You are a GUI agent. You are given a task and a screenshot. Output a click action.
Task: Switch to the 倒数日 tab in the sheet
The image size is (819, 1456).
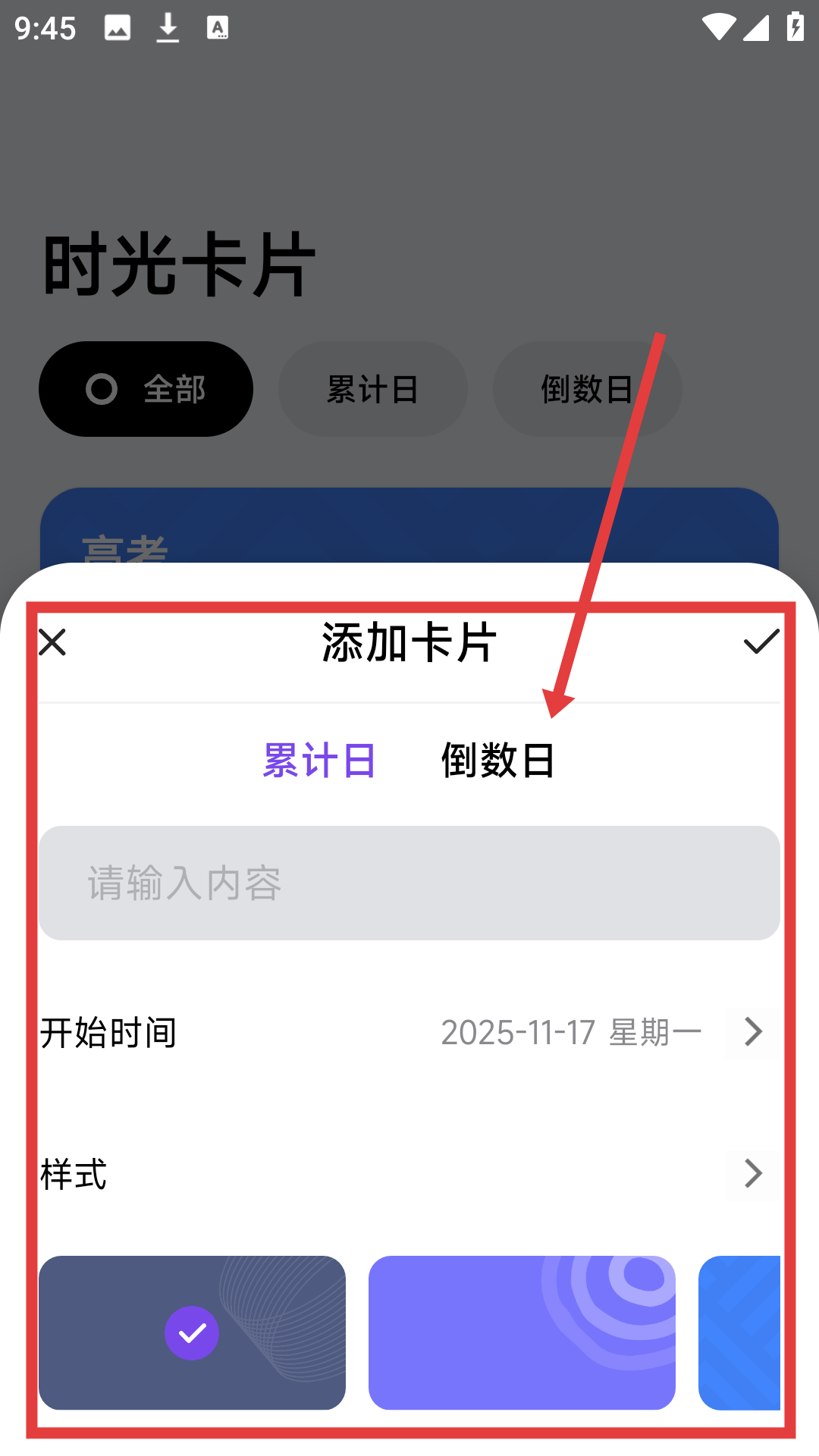[497, 760]
